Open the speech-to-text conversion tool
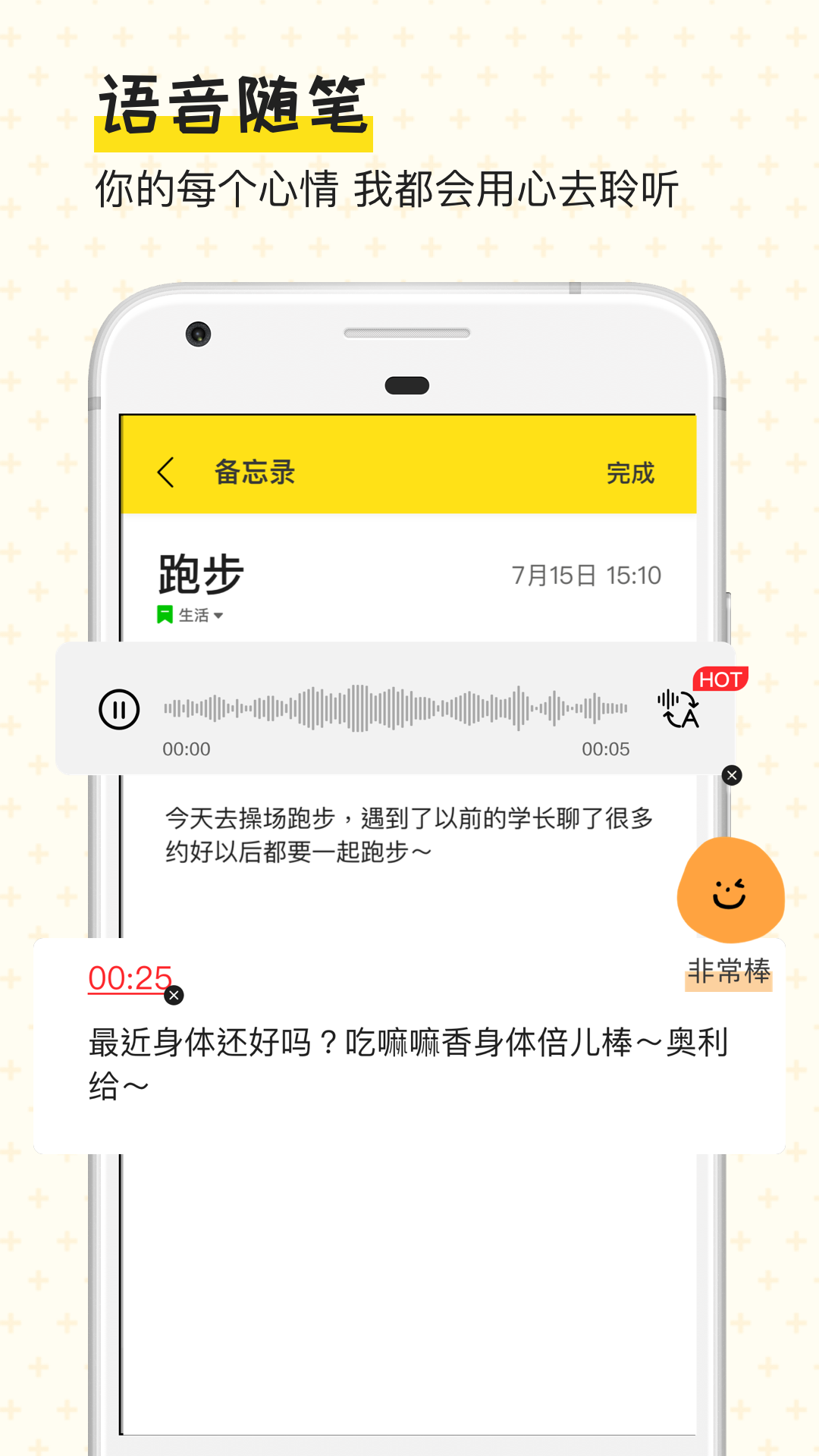Screen dimensions: 819x1456 (679, 711)
